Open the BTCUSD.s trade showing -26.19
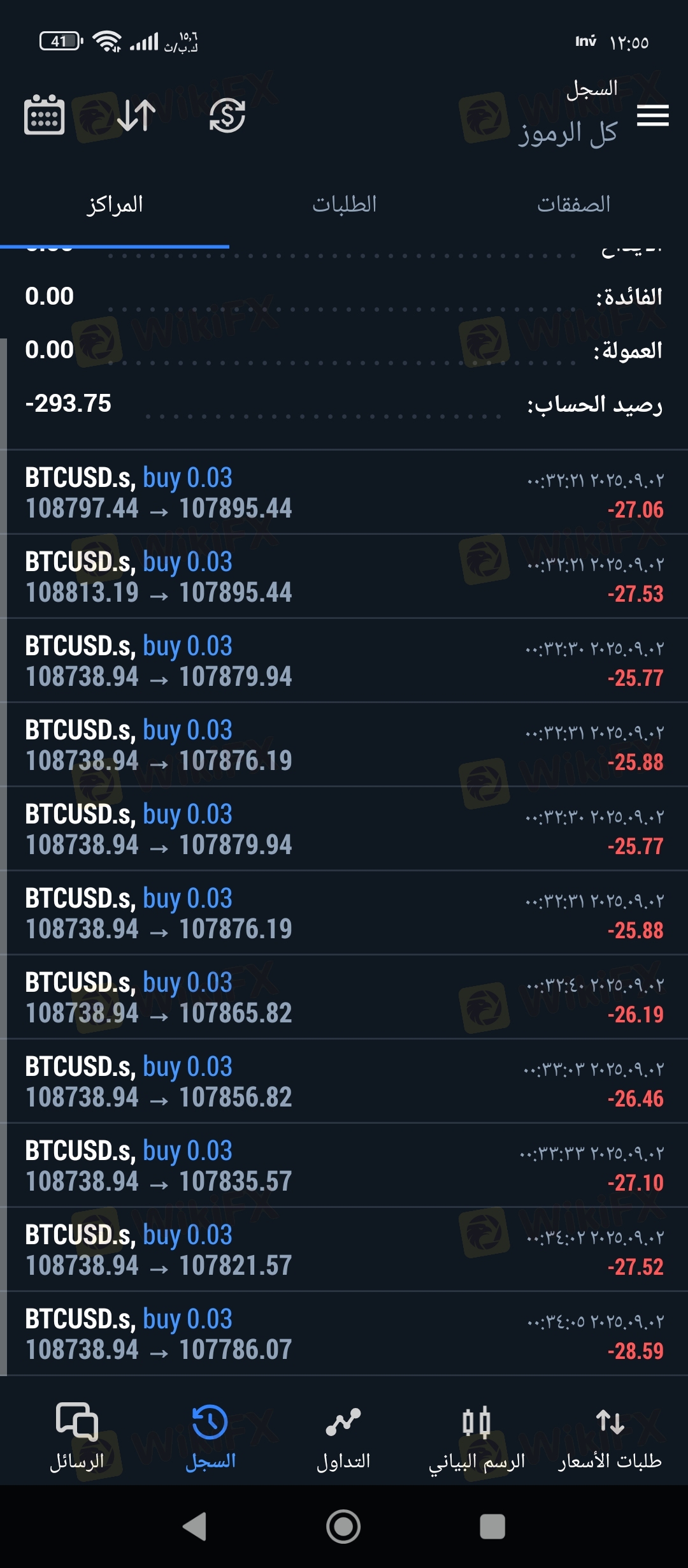 [x=344, y=997]
